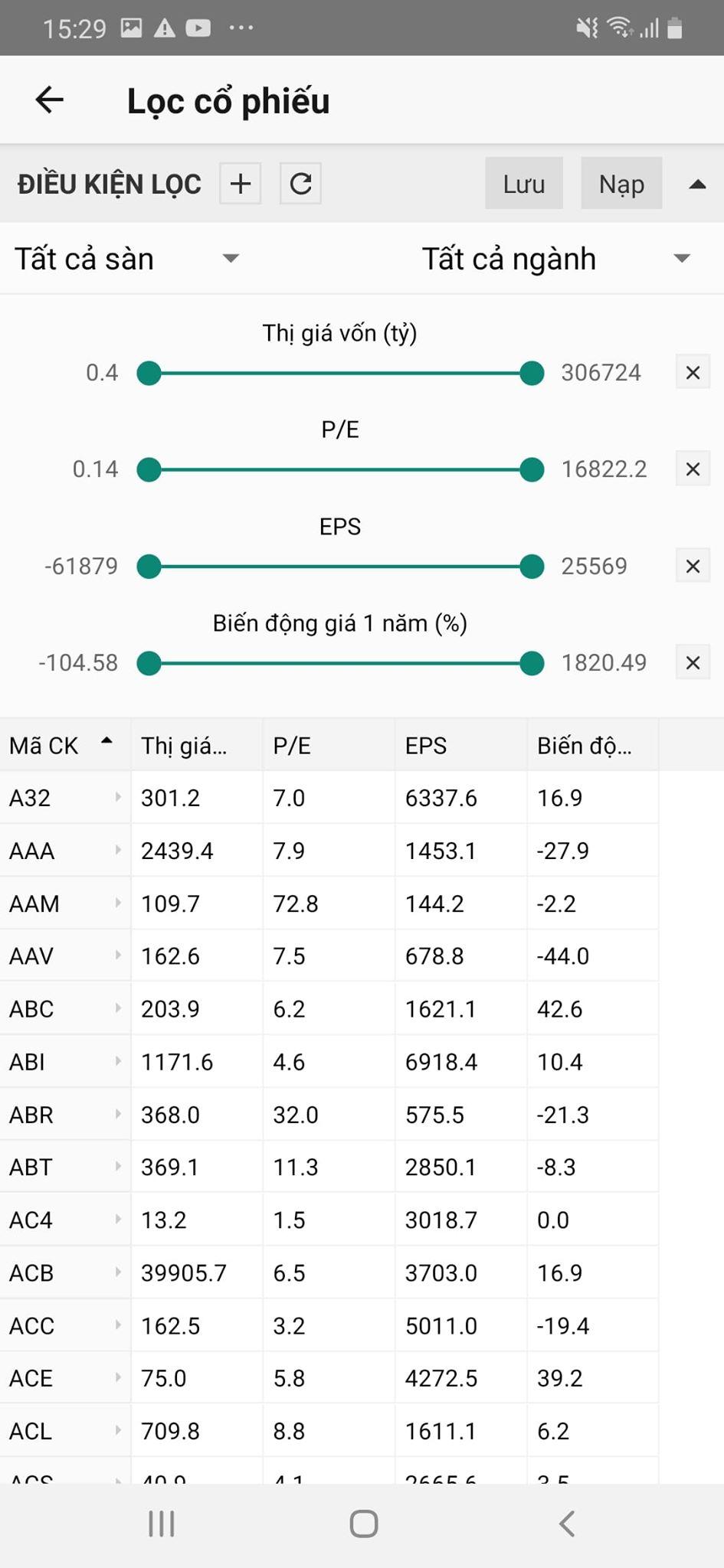Sort table by the P/E column

[328, 746]
